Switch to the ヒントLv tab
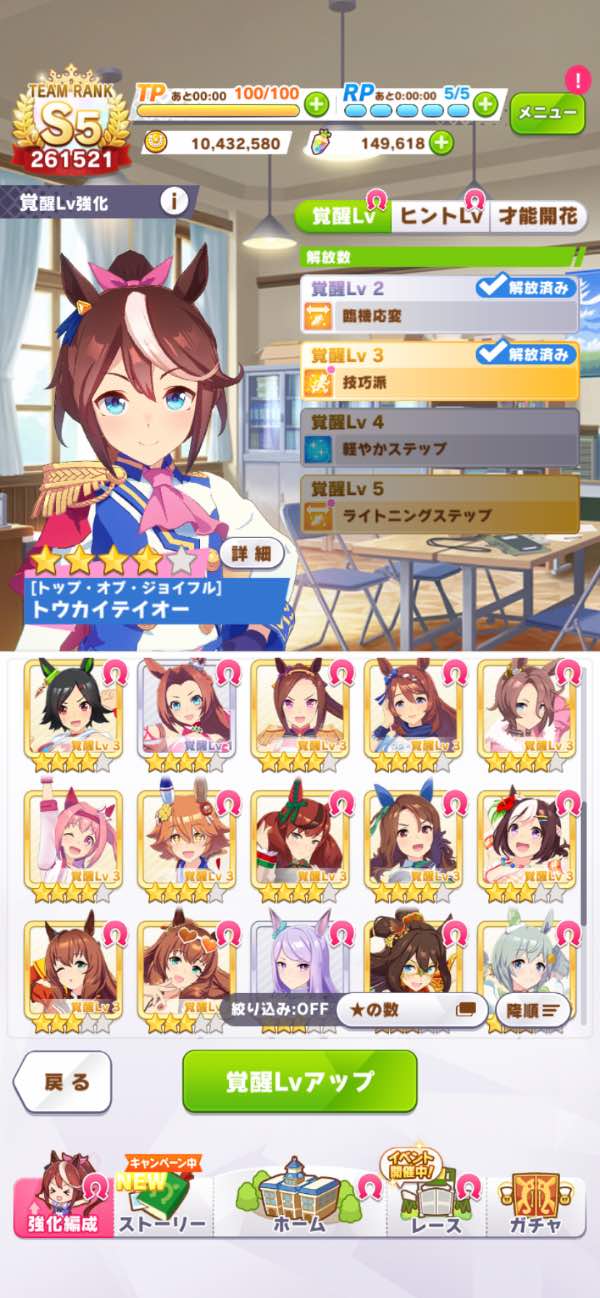This screenshot has width=600, height=1298. (x=440, y=215)
